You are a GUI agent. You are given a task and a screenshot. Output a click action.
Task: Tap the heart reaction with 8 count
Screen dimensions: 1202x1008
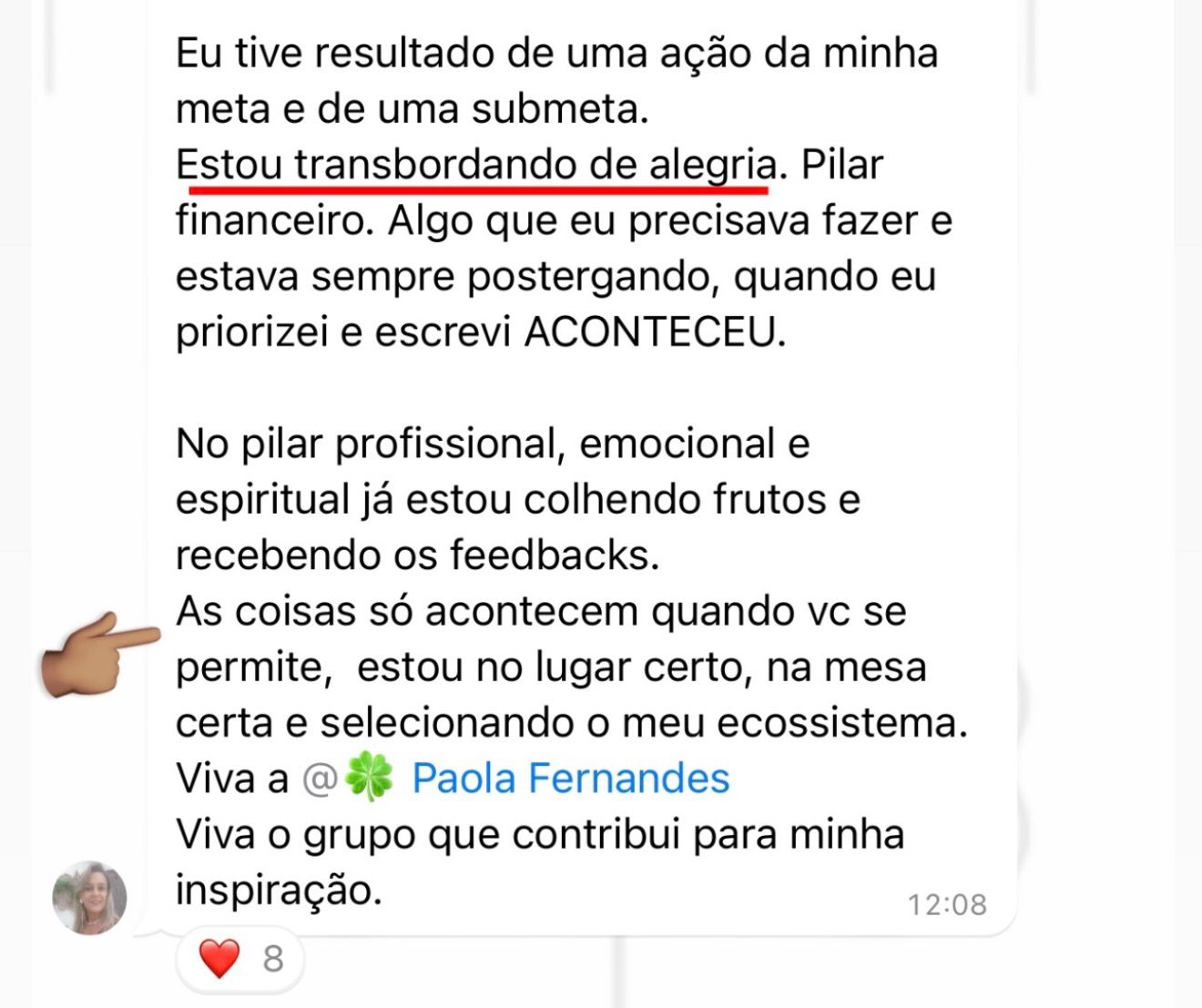pos(240,959)
